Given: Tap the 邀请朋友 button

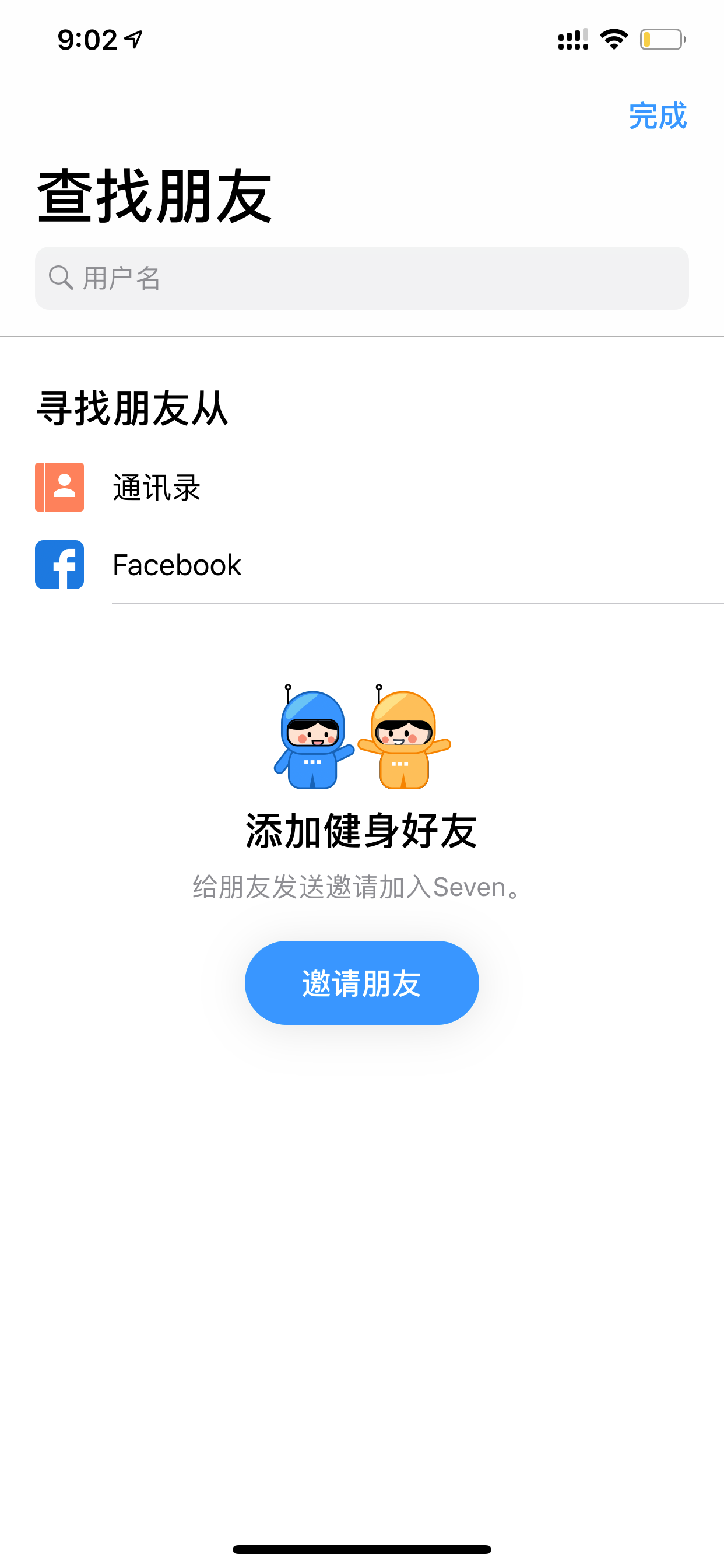Looking at the screenshot, I should 362,983.
